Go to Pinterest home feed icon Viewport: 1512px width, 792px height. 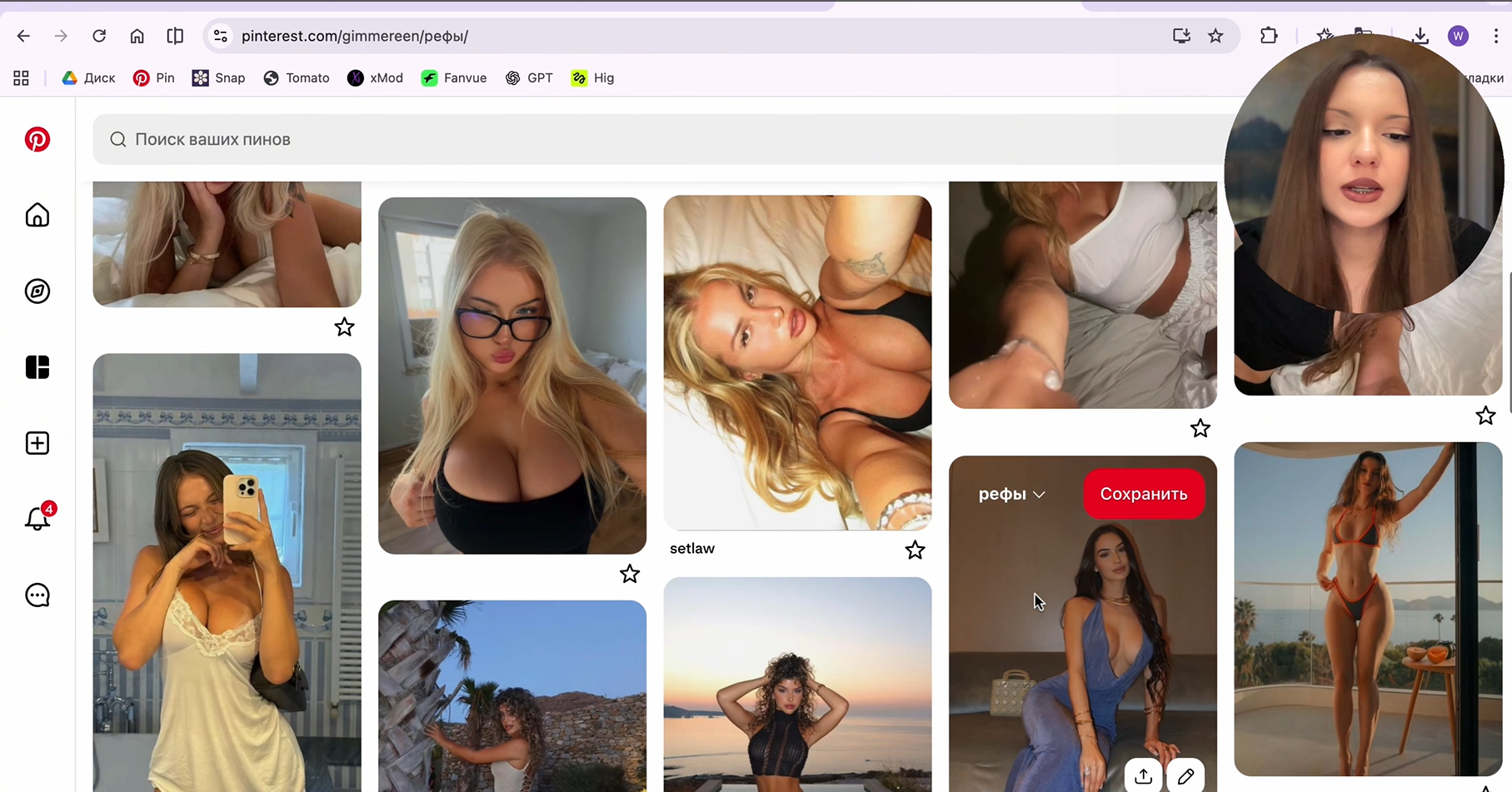[37, 216]
